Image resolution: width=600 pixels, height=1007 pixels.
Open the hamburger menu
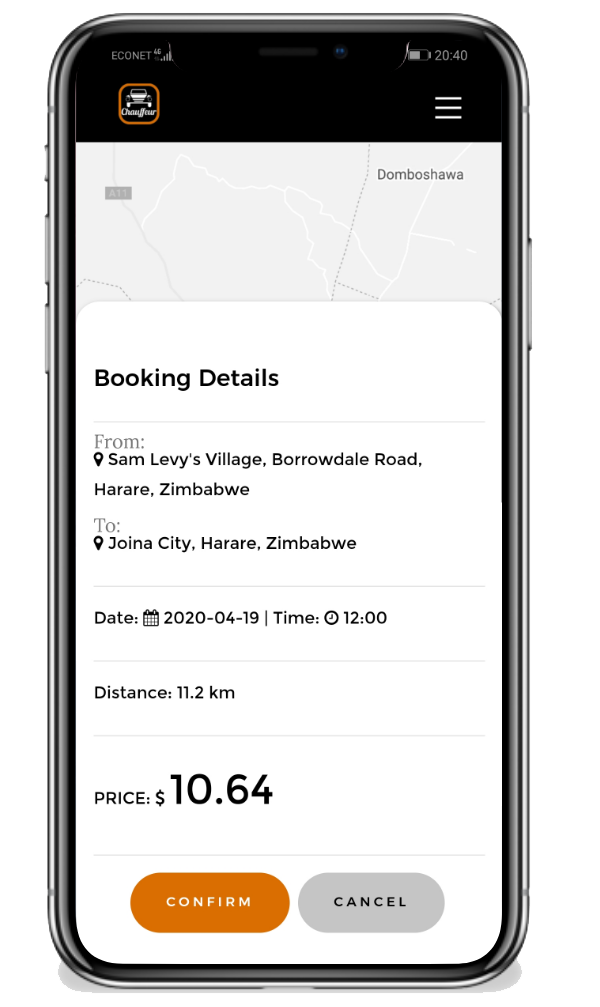[448, 108]
